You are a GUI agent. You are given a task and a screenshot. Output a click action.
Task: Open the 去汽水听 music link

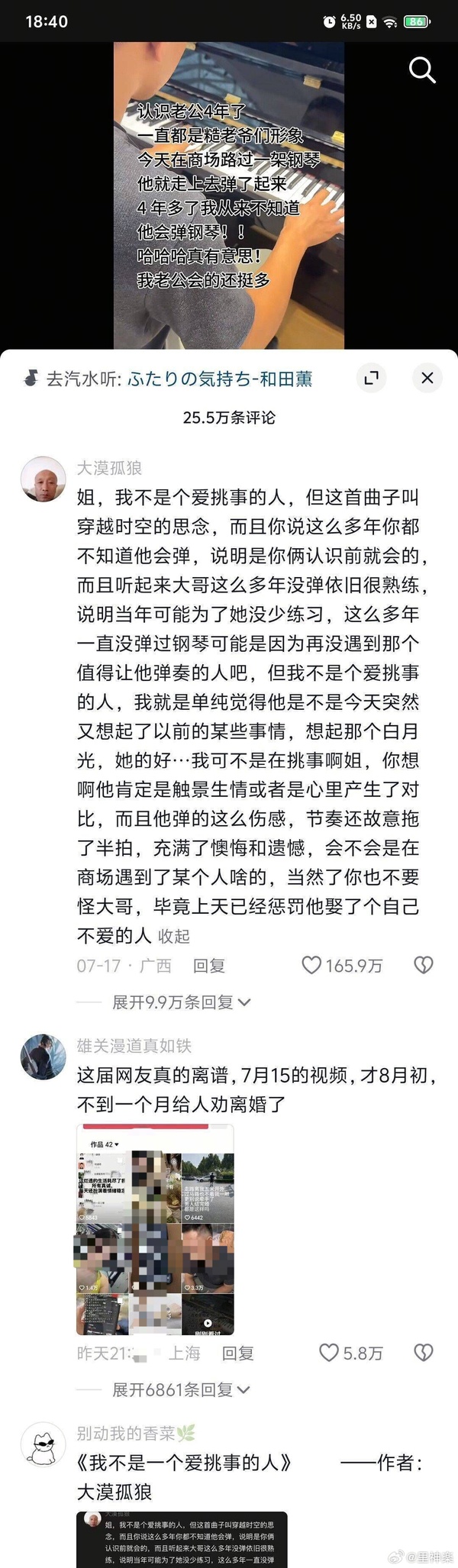coord(169,379)
